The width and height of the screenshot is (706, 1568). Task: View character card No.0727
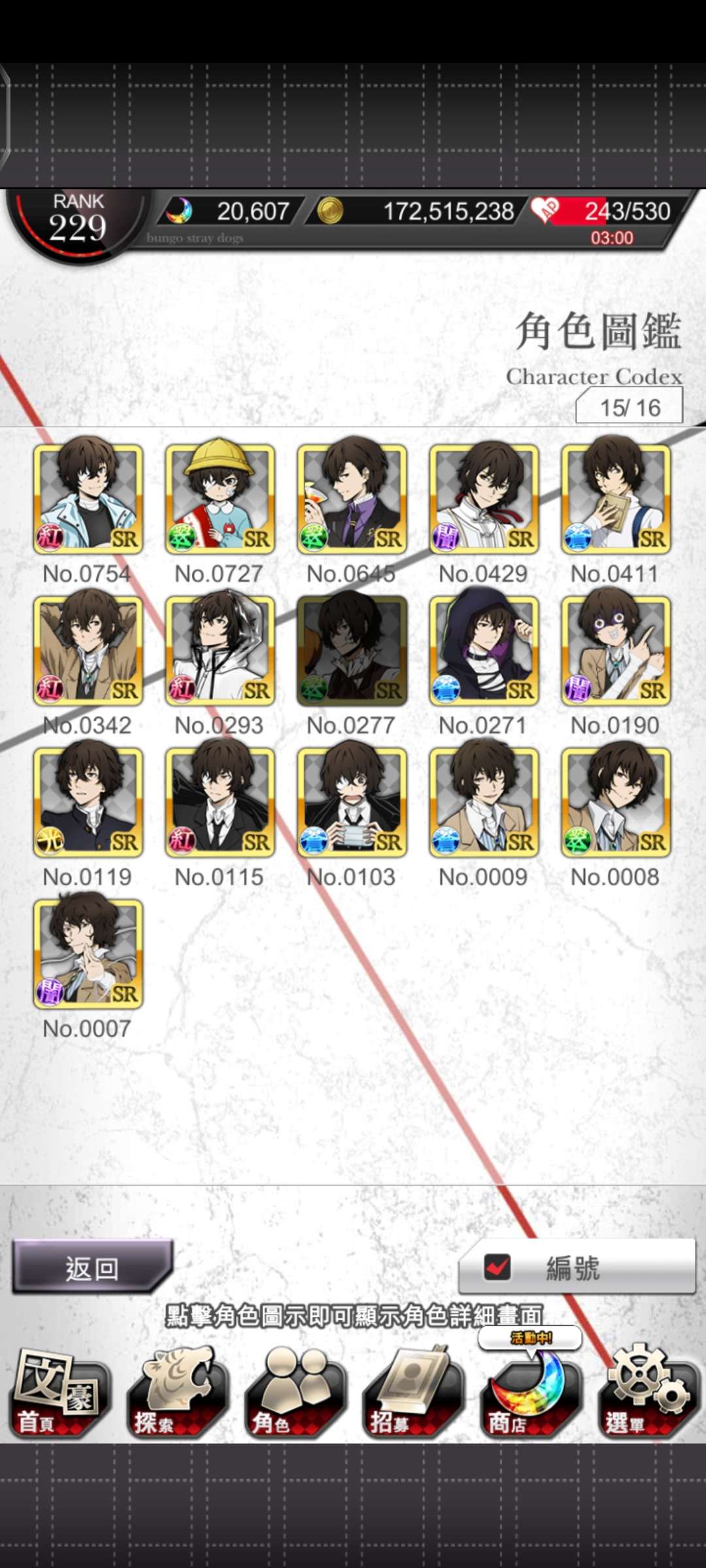220,498
